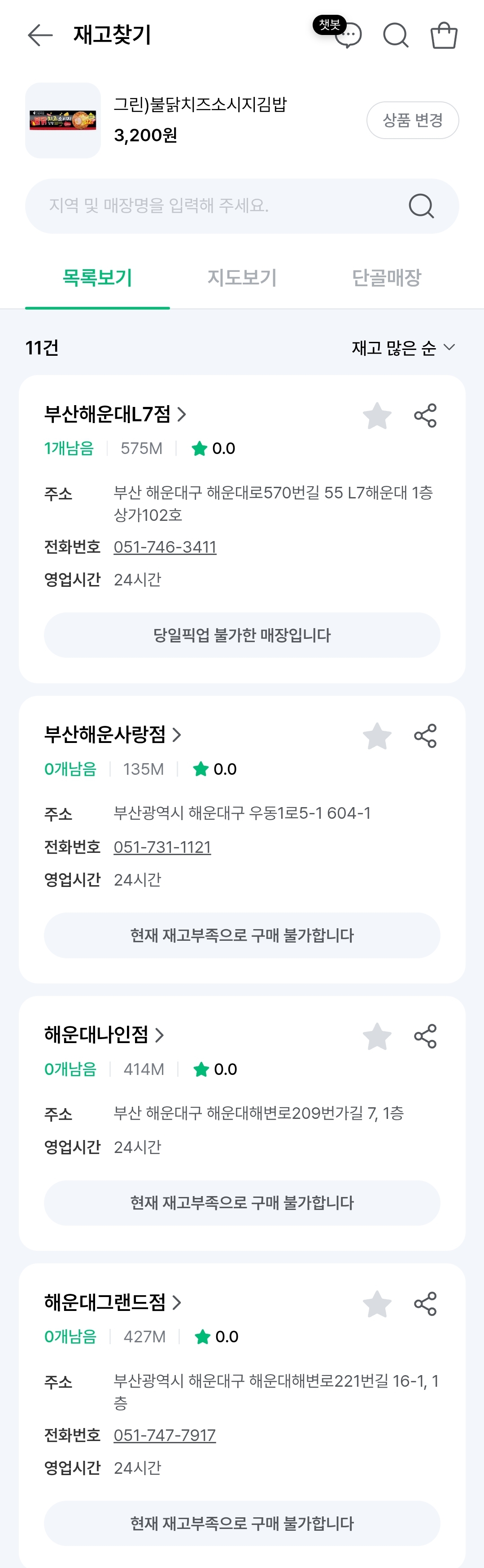
Task: Open the shopping bag
Action: [x=444, y=35]
